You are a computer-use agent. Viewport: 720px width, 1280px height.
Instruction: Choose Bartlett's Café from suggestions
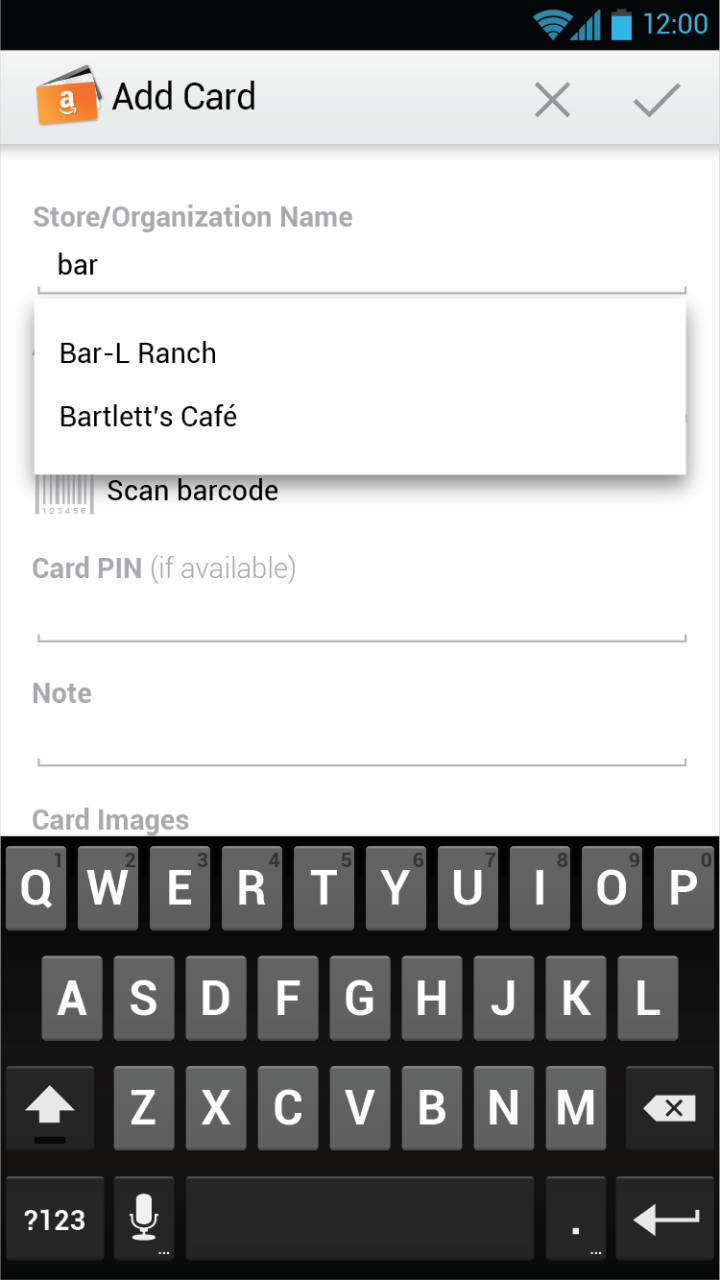pyautogui.click(x=148, y=416)
